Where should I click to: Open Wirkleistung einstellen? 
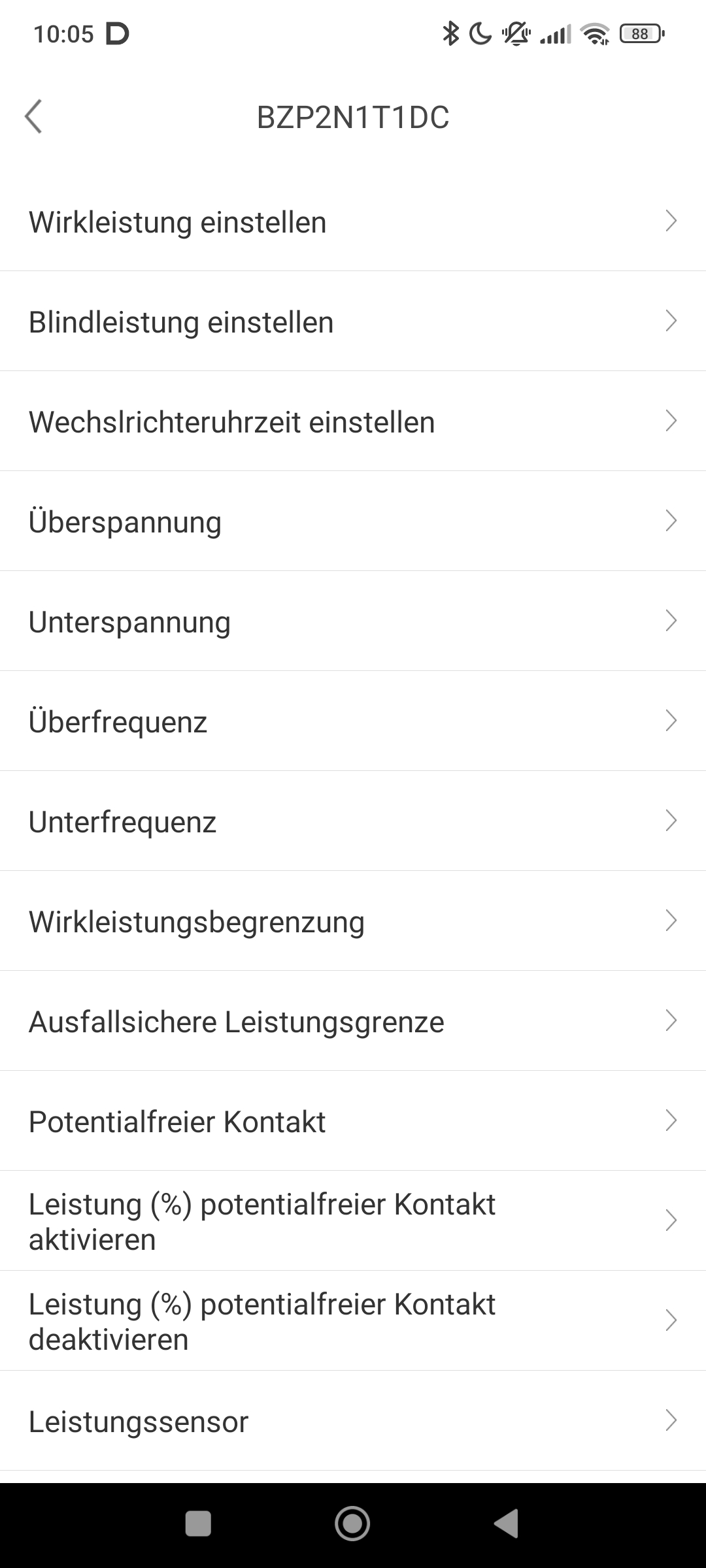[353, 221]
